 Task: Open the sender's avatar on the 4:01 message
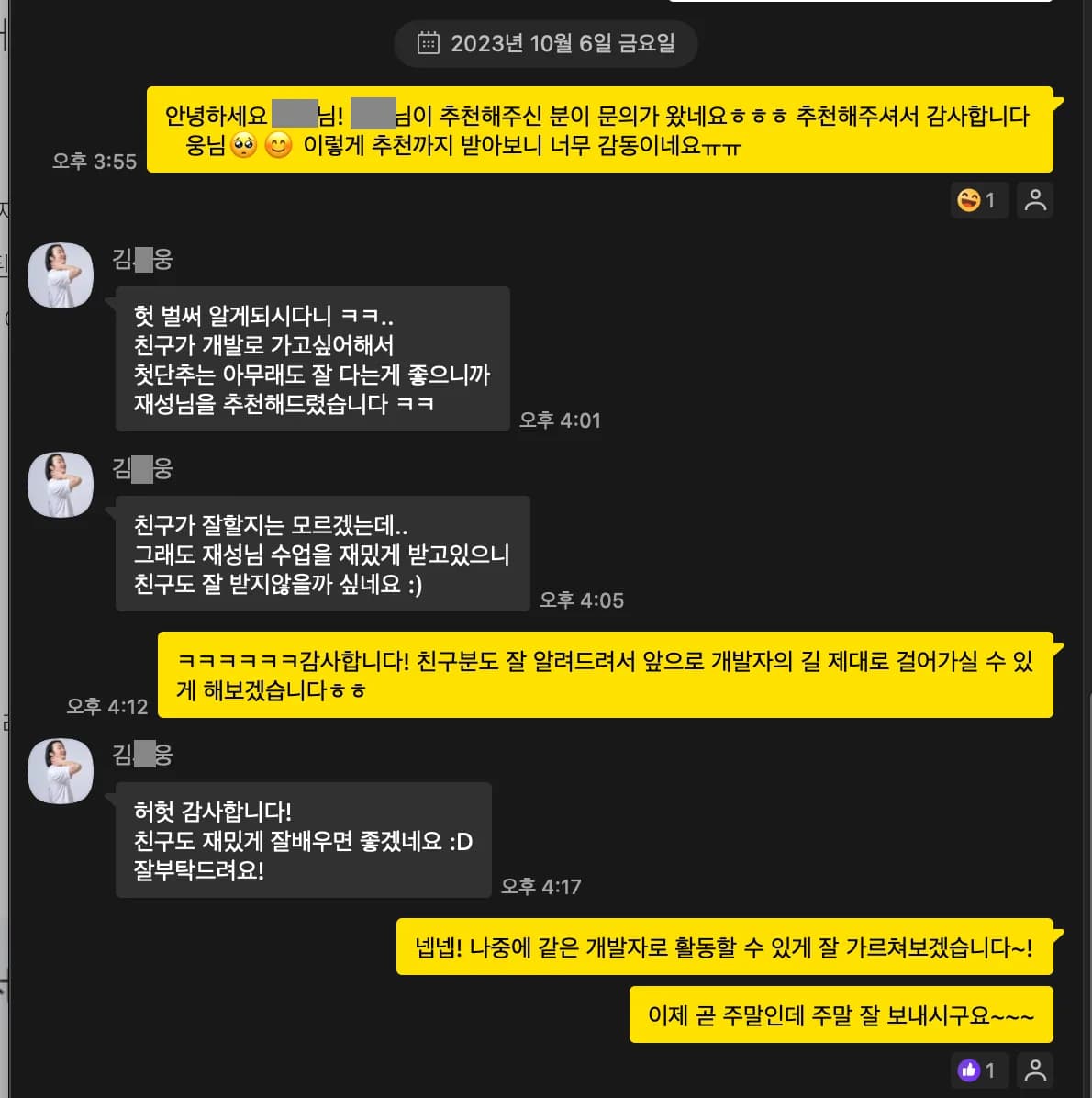point(61,275)
